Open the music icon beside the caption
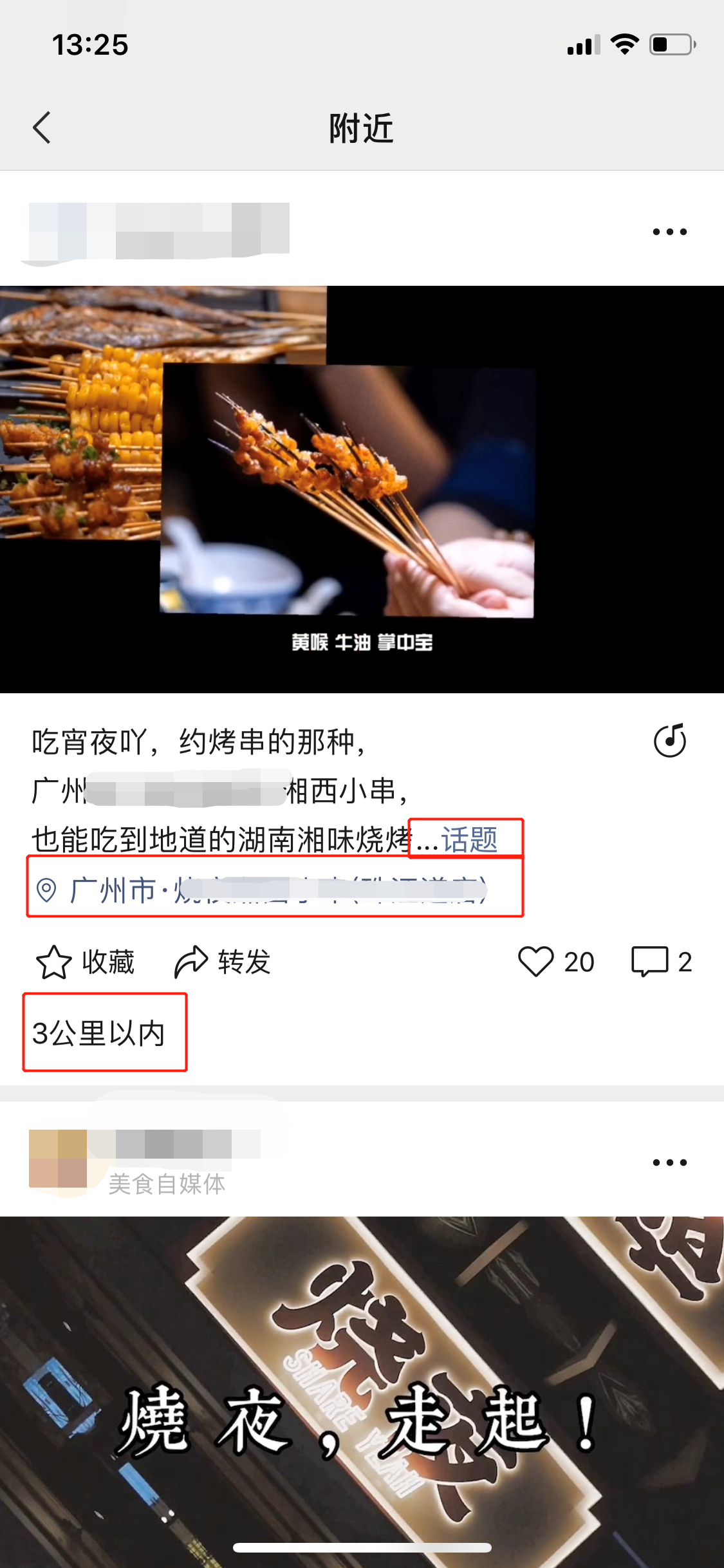 point(670,740)
